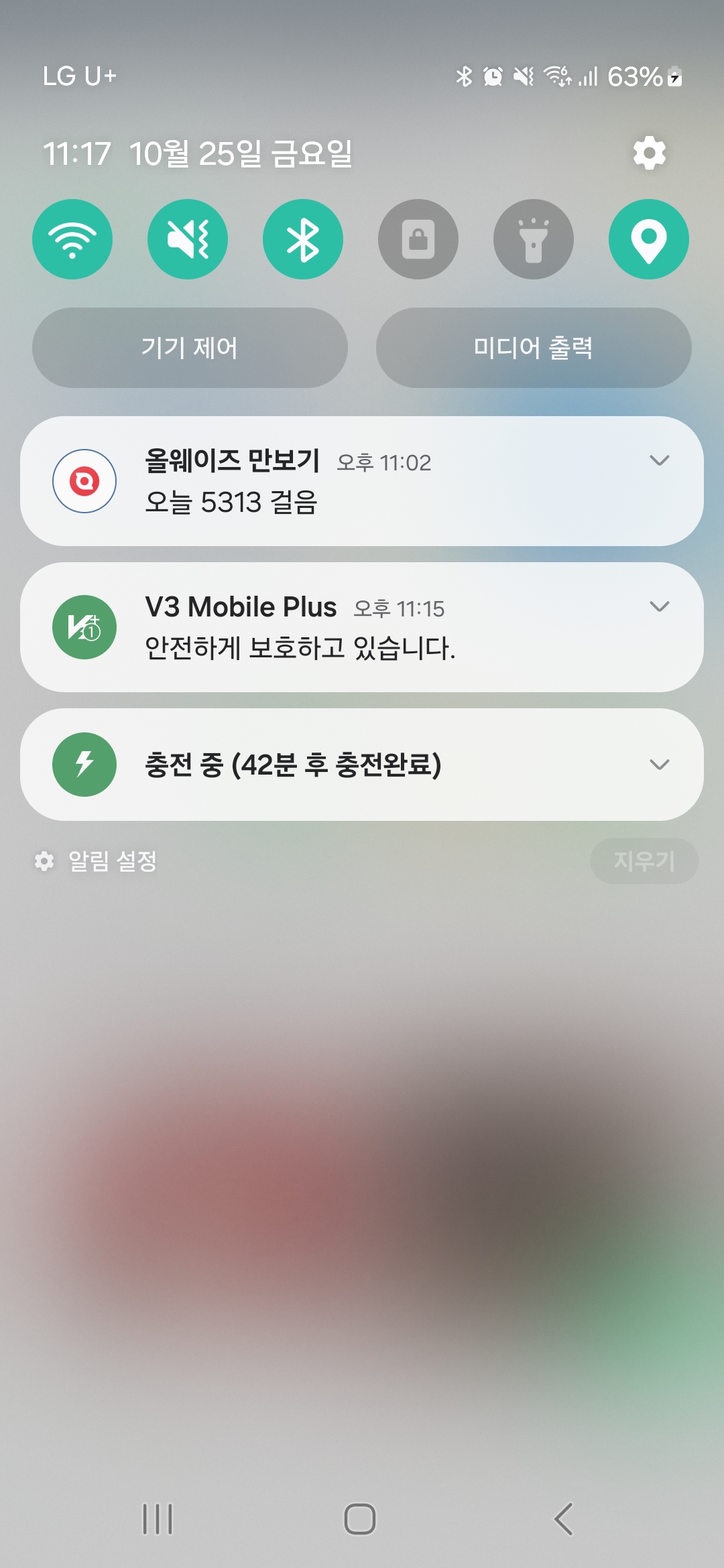The height and width of the screenshot is (1568, 724).
Task: Open 기기 제어 device control
Action: [190, 348]
